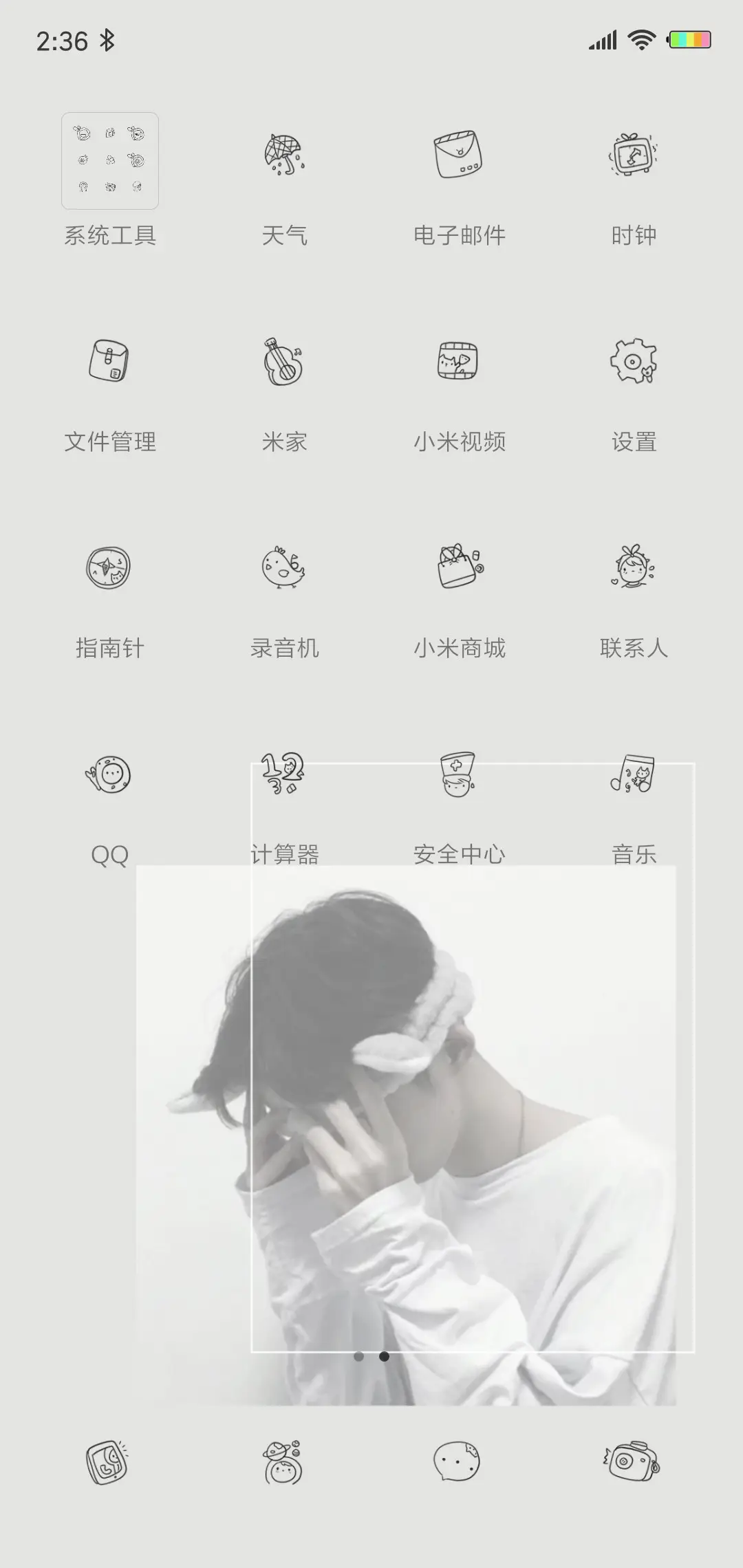This screenshot has width=743, height=1568.
Task: Launch the 电子邮件 email app
Action: [457, 158]
